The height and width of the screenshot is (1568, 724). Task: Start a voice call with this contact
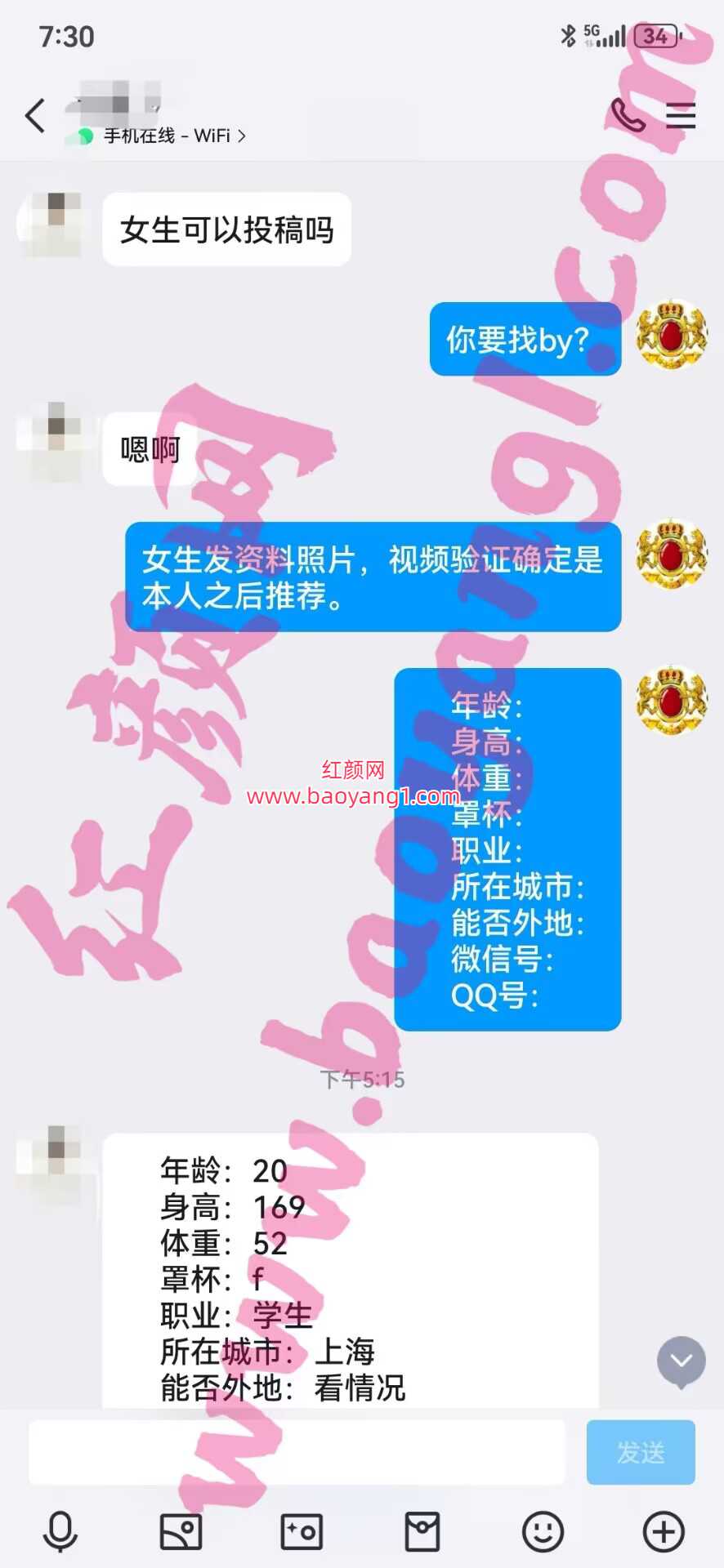[628, 115]
